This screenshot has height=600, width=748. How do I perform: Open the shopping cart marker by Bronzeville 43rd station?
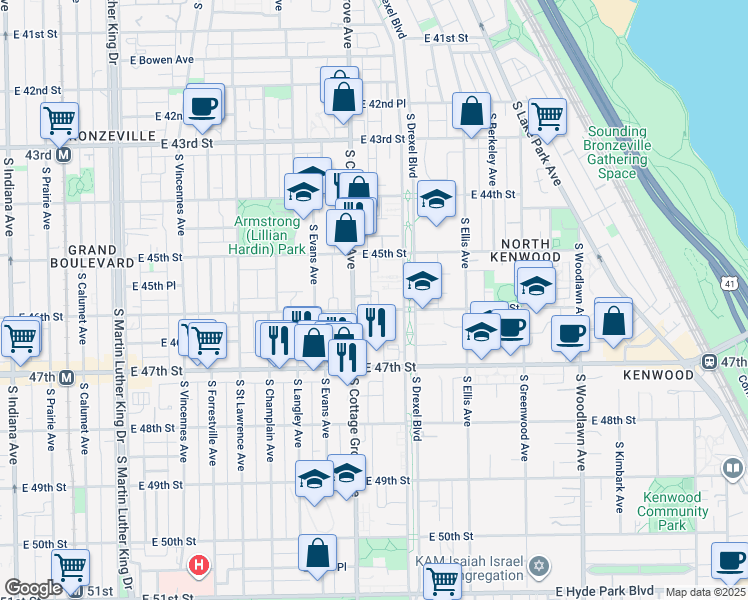coord(60,121)
